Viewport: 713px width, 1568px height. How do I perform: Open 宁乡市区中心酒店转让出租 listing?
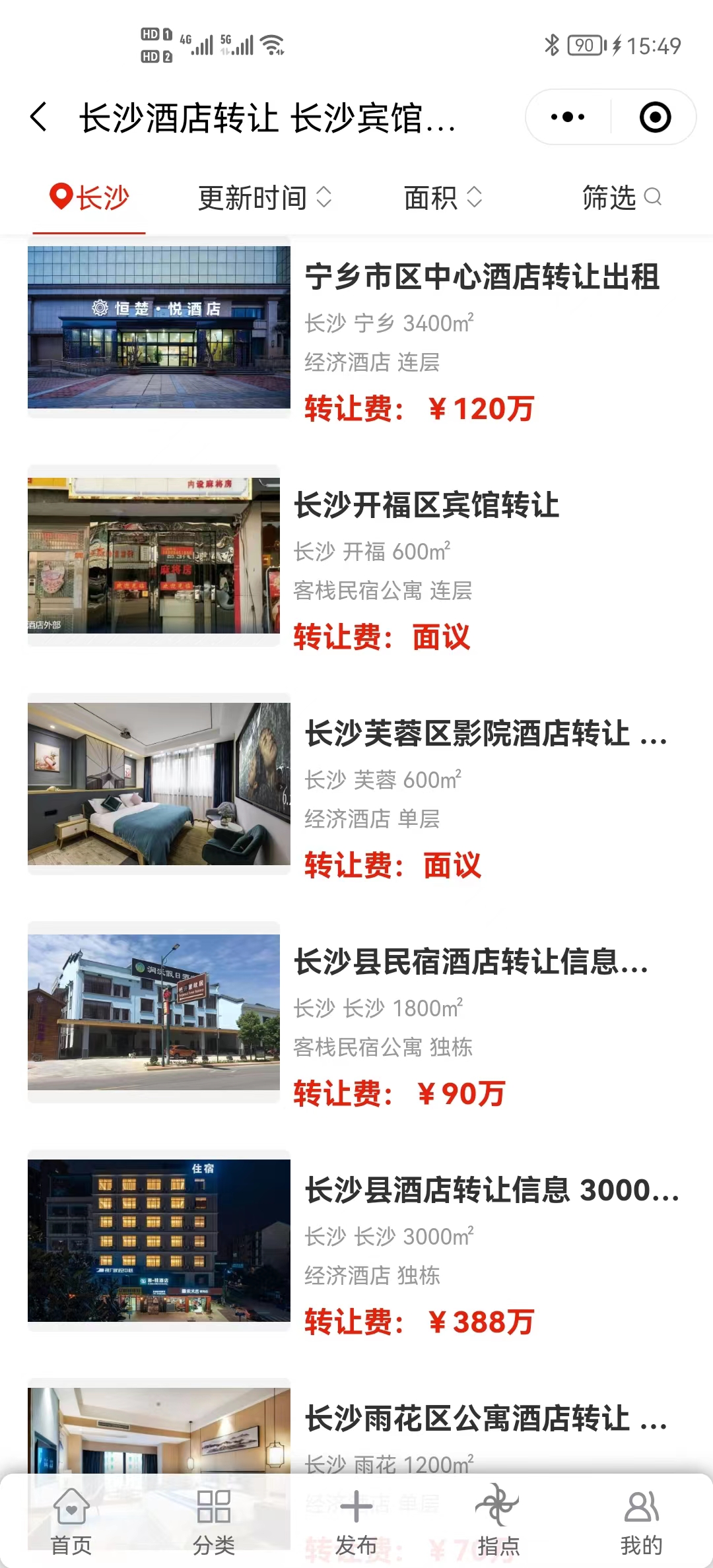482,277
